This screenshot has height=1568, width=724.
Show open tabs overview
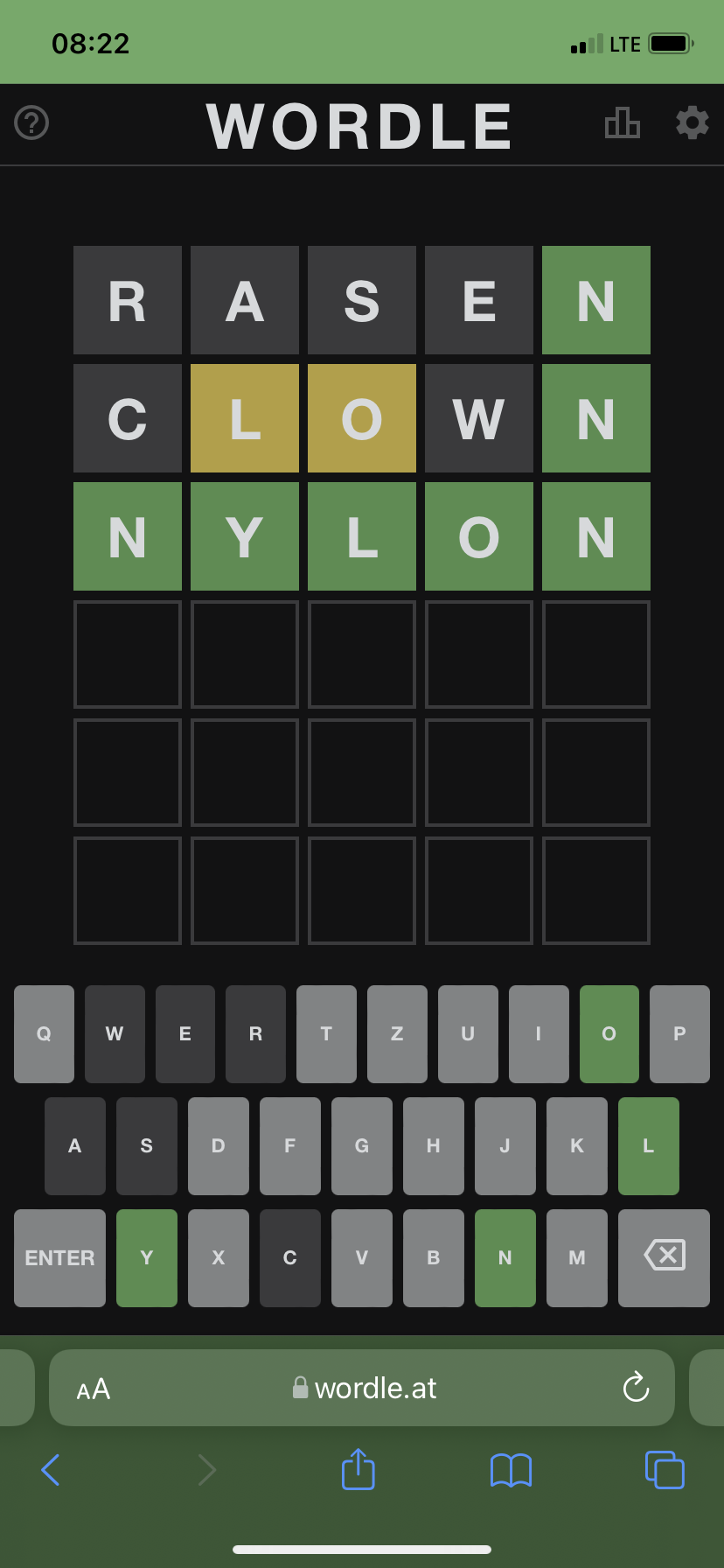pyautogui.click(x=665, y=1470)
